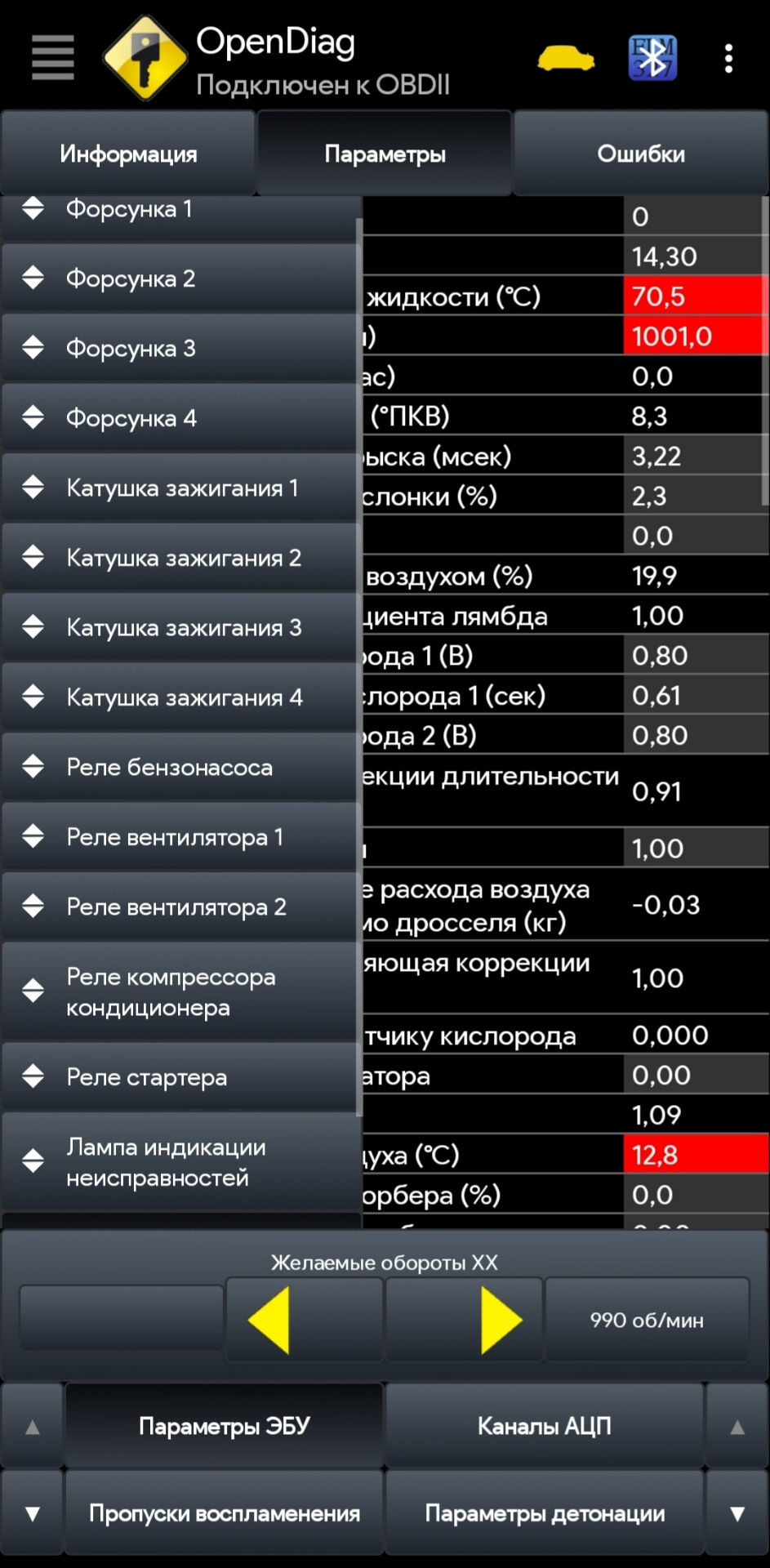Viewport: 770px width, 1568px height.
Task: Select the Параметры tab
Action: (x=385, y=154)
